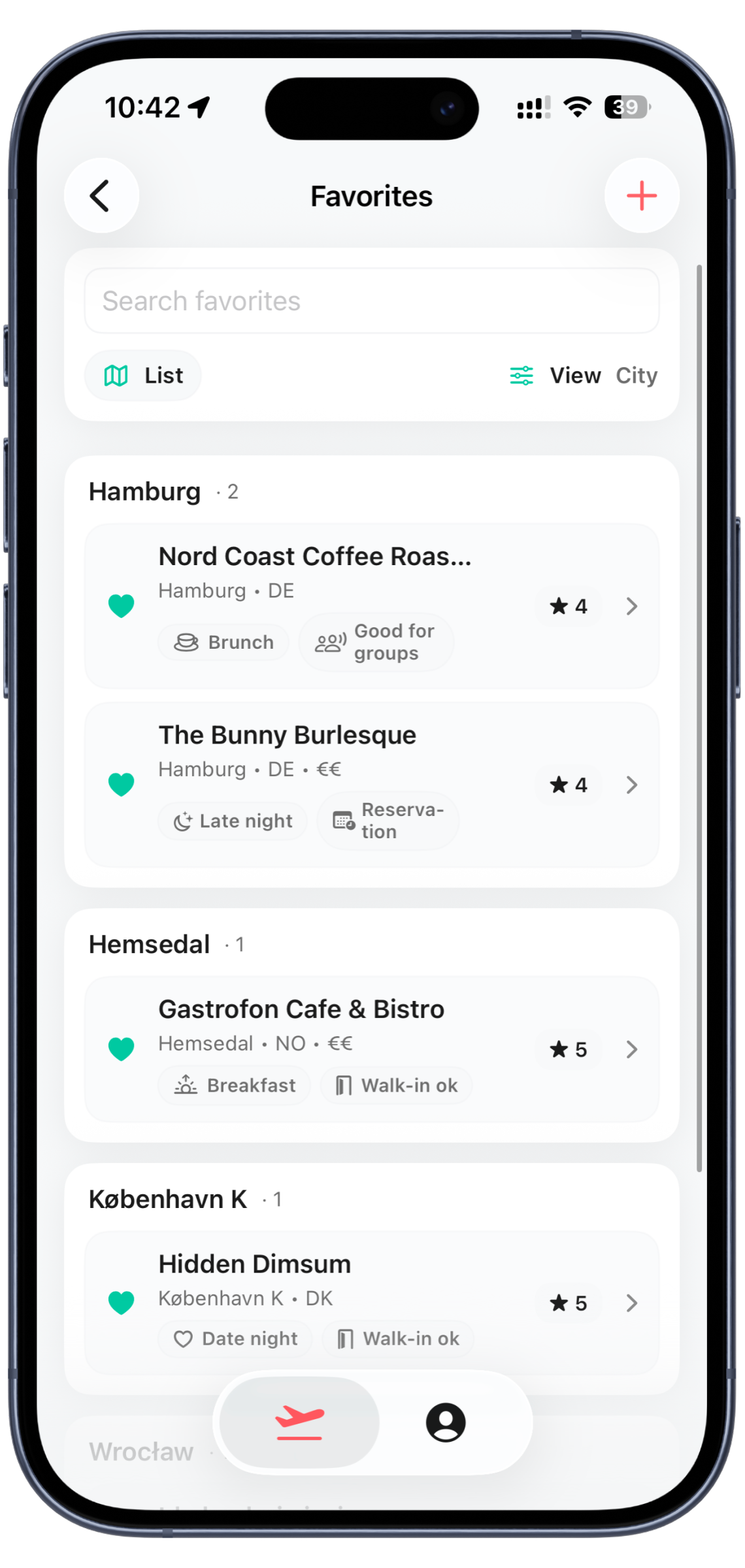This screenshot has height=1568, width=745.
Task: Tap the heart next to Hidden Dimsum
Action: pyautogui.click(x=122, y=1303)
